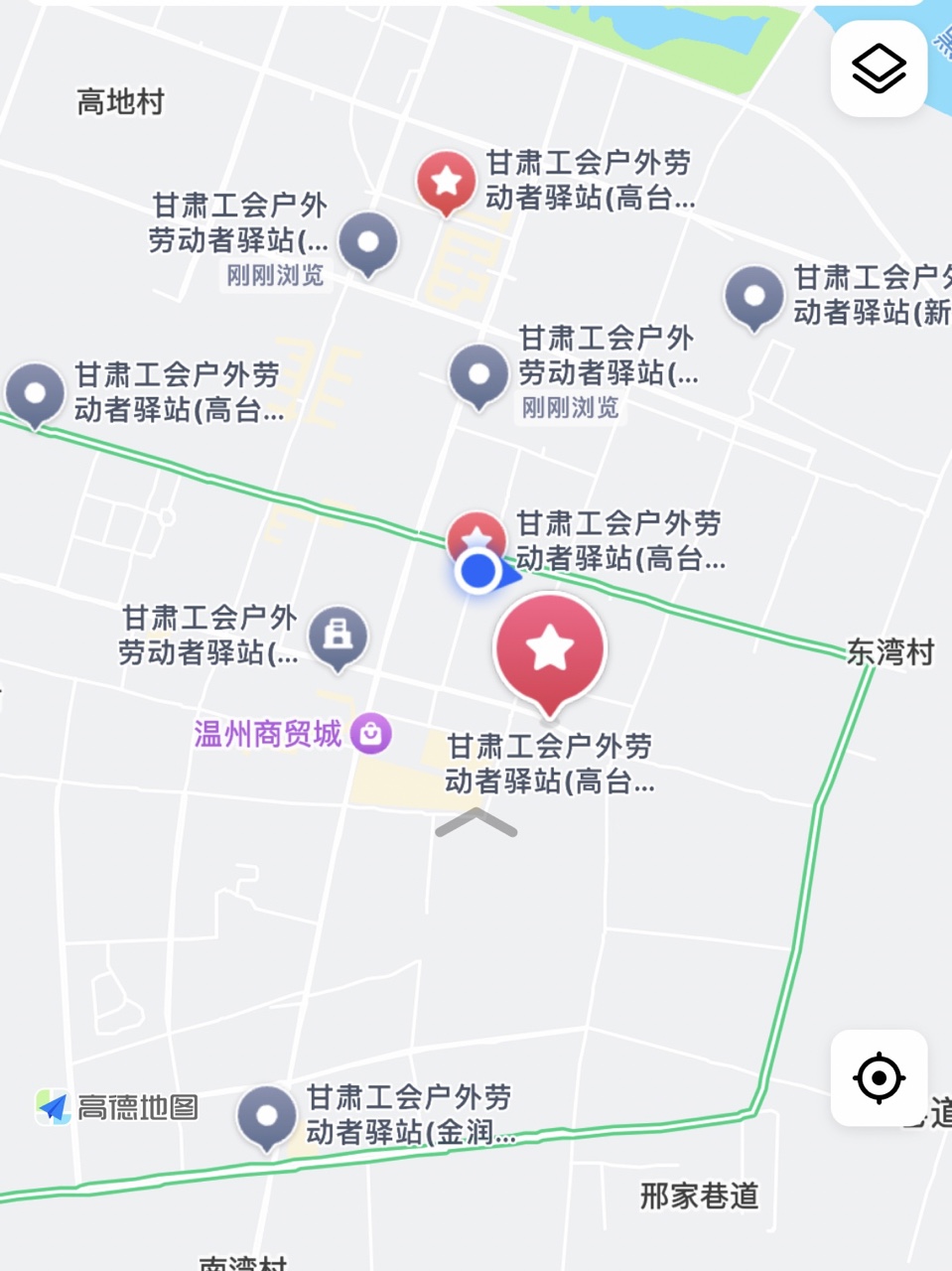The width and height of the screenshot is (952, 1271).
Task: Tap the large selected red star marker
Action: [549, 650]
